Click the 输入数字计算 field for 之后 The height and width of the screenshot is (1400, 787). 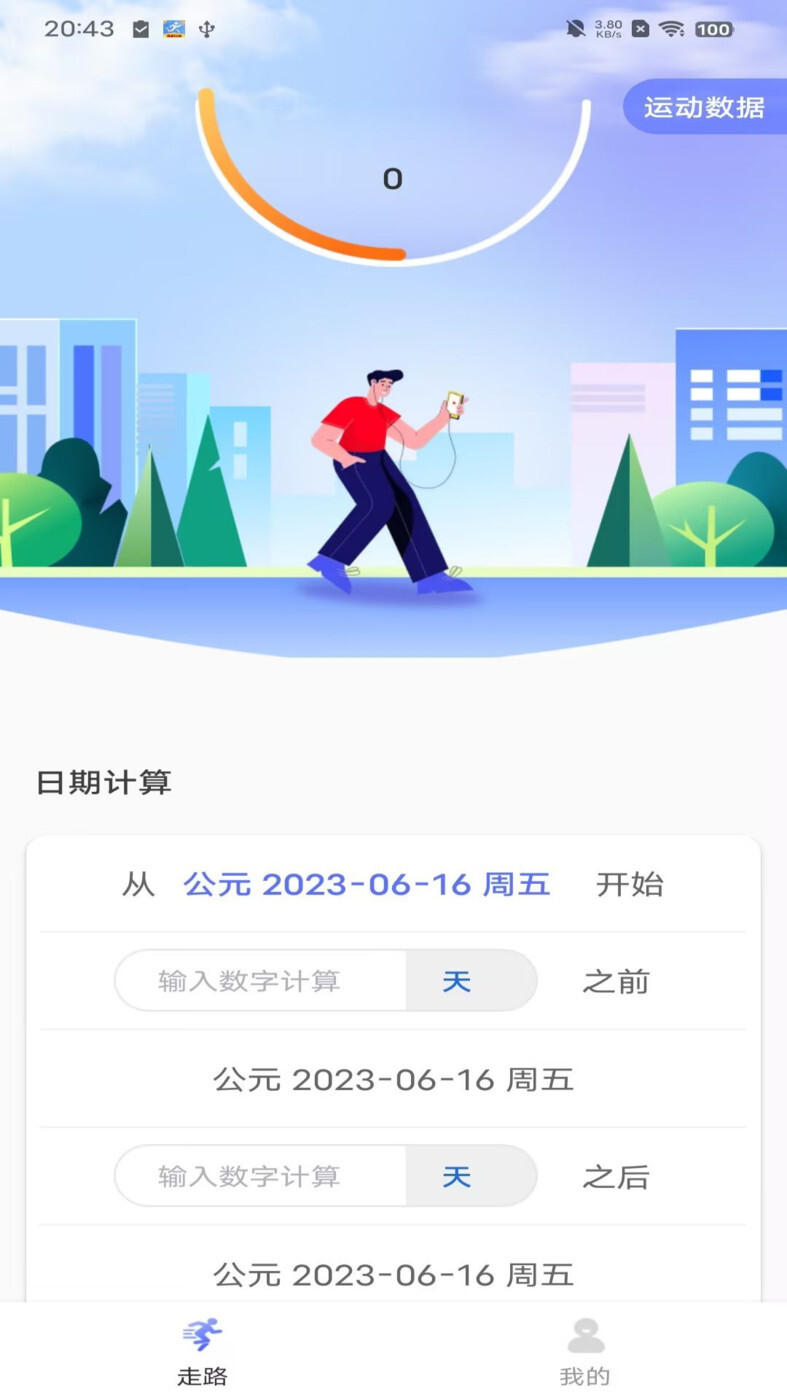click(x=260, y=1176)
